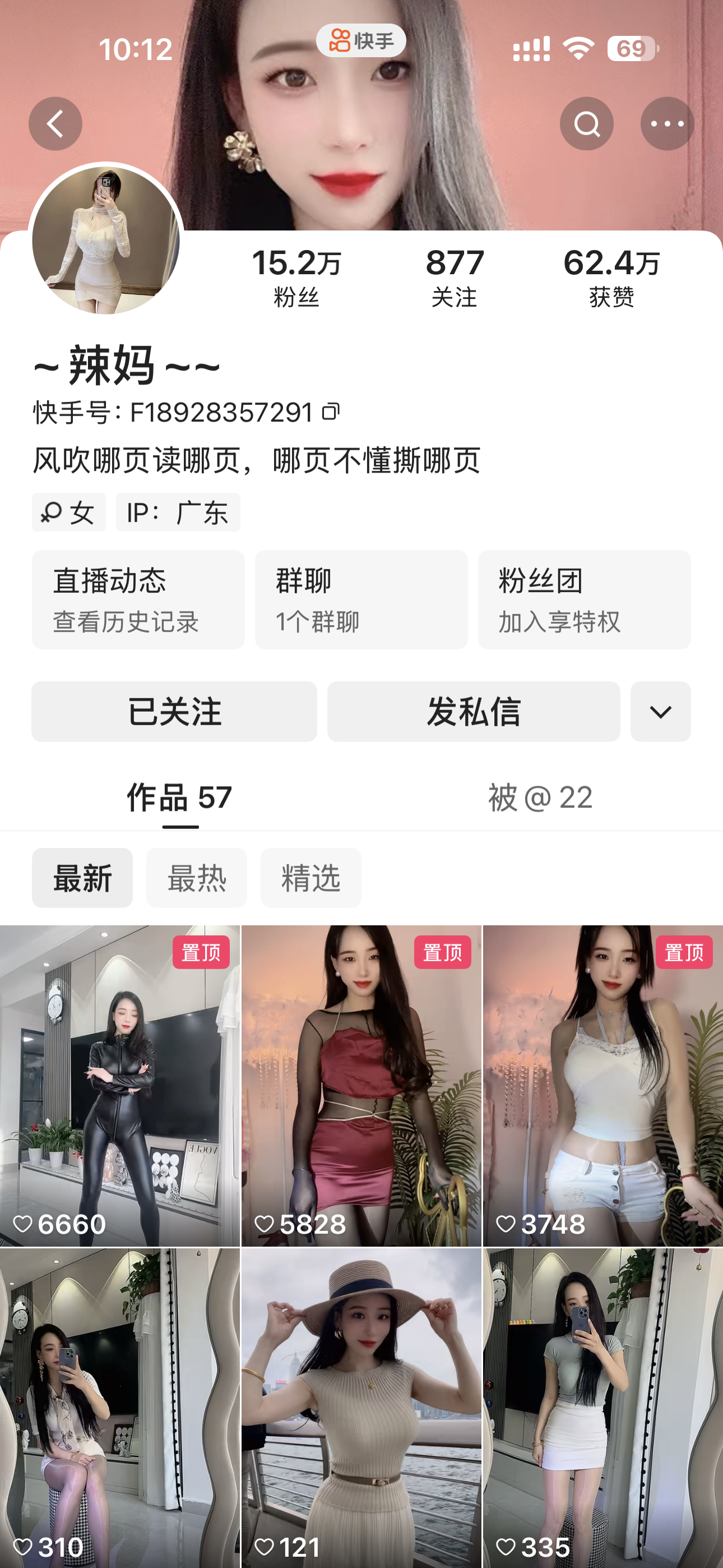Select the 最新 filter option
Screen dimensions: 723x1568
coord(82,878)
